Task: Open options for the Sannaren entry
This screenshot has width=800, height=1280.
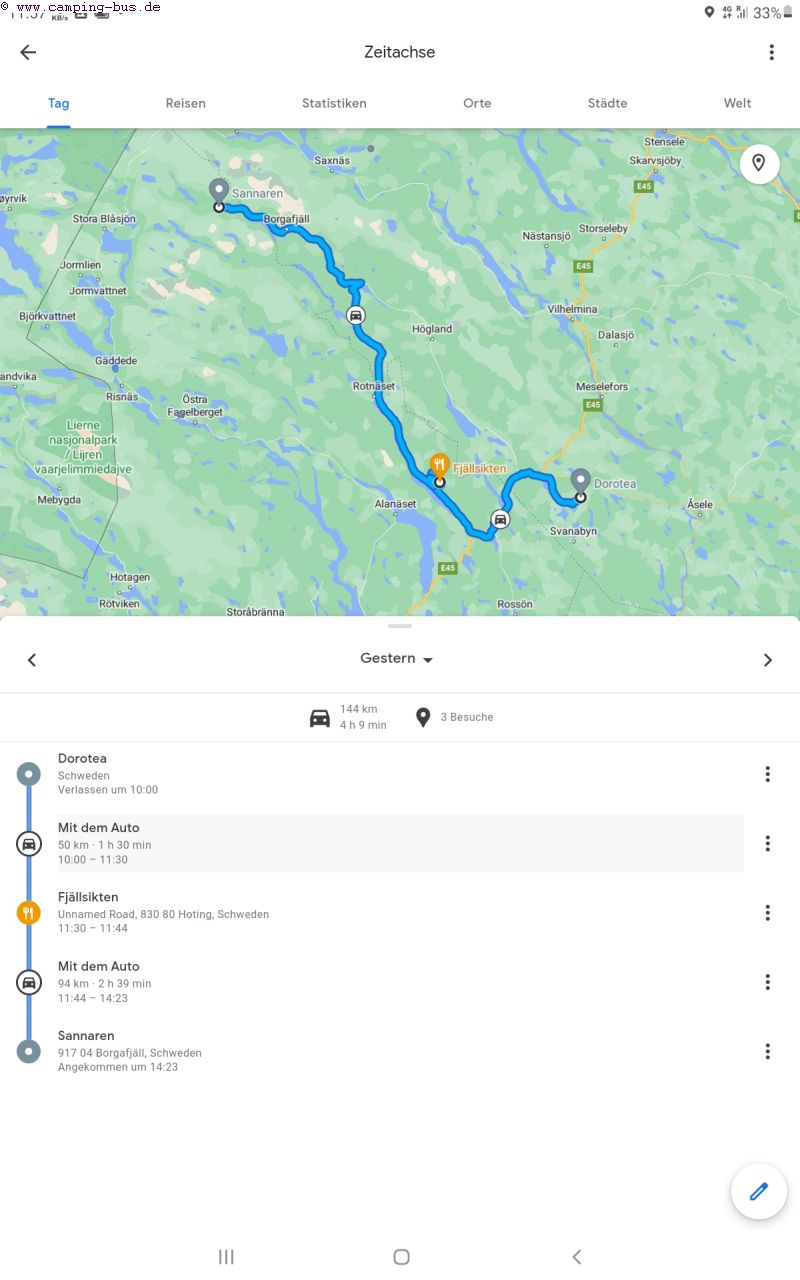Action: [767, 1051]
